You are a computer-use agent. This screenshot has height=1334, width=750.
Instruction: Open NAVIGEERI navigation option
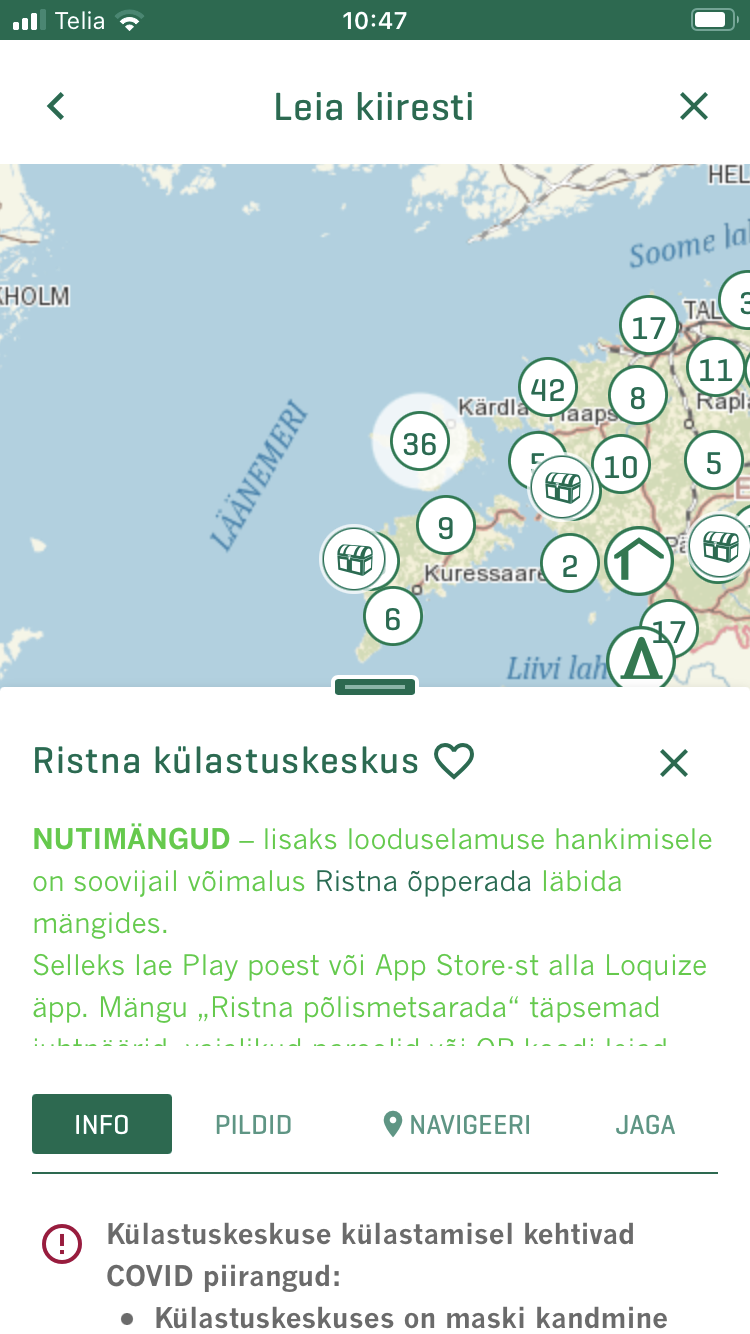[x=457, y=1124]
